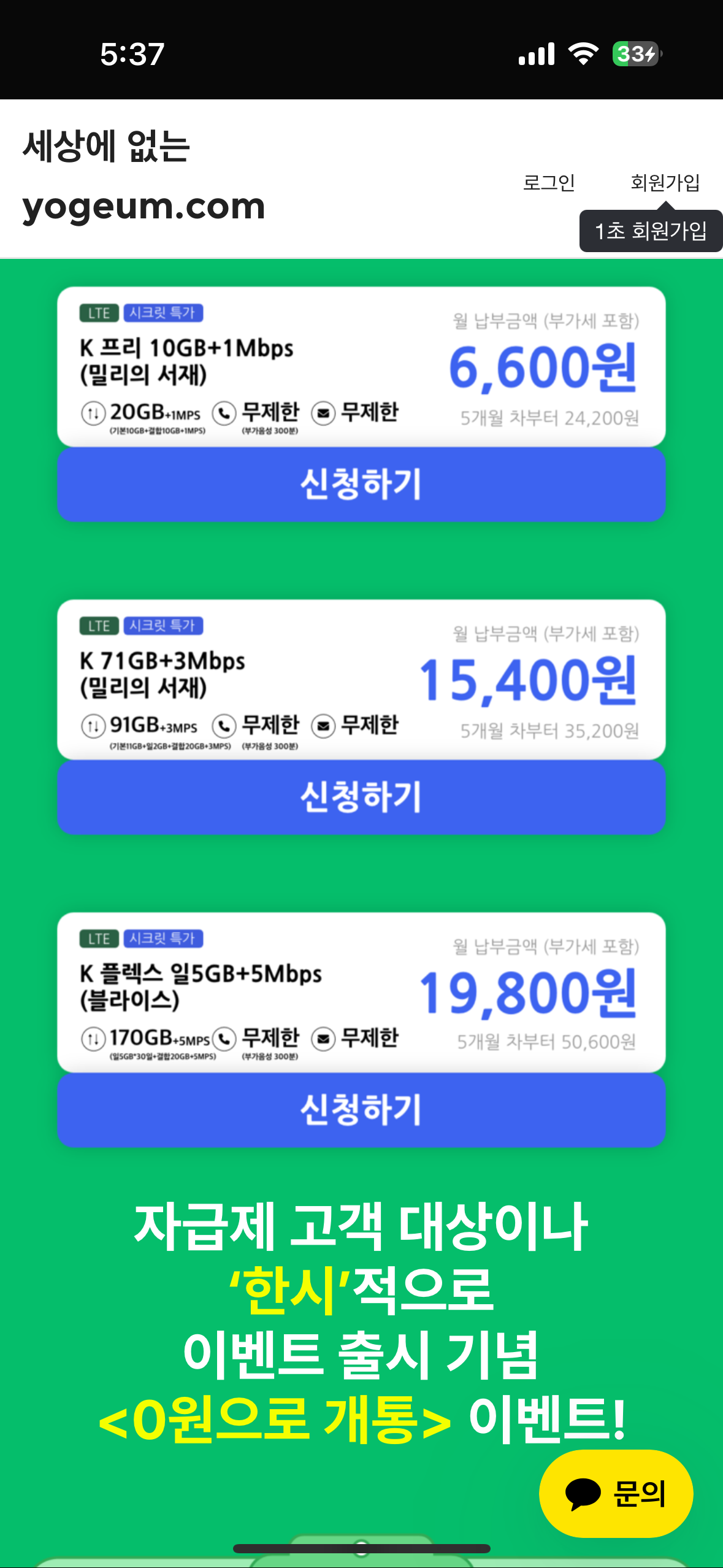The height and width of the screenshot is (1568, 723).
Task: Apply for K 71GB+3Mbps plan
Action: [x=361, y=797]
